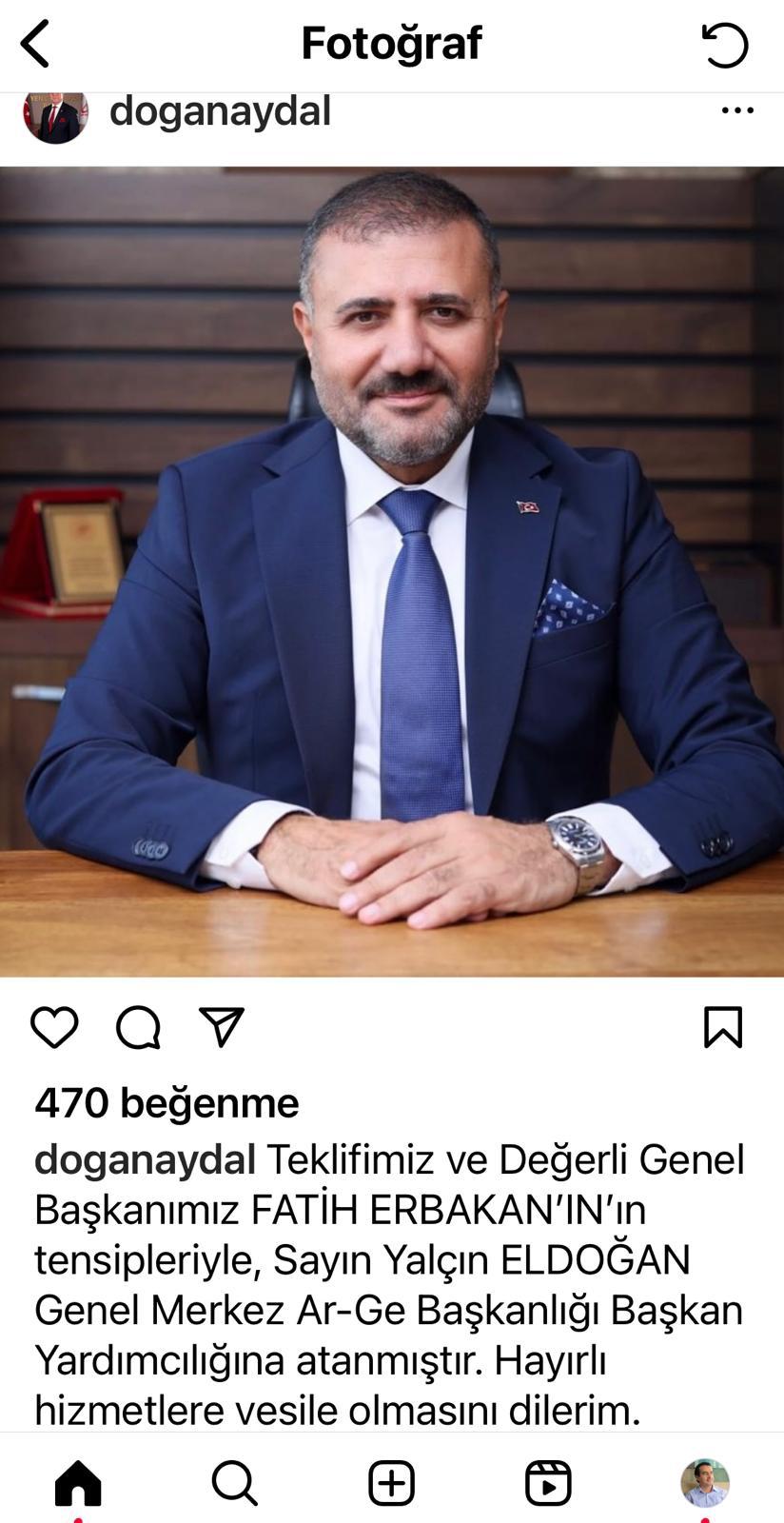This screenshot has width=784, height=1523.
Task: Open the Search tab
Action: [234, 1482]
